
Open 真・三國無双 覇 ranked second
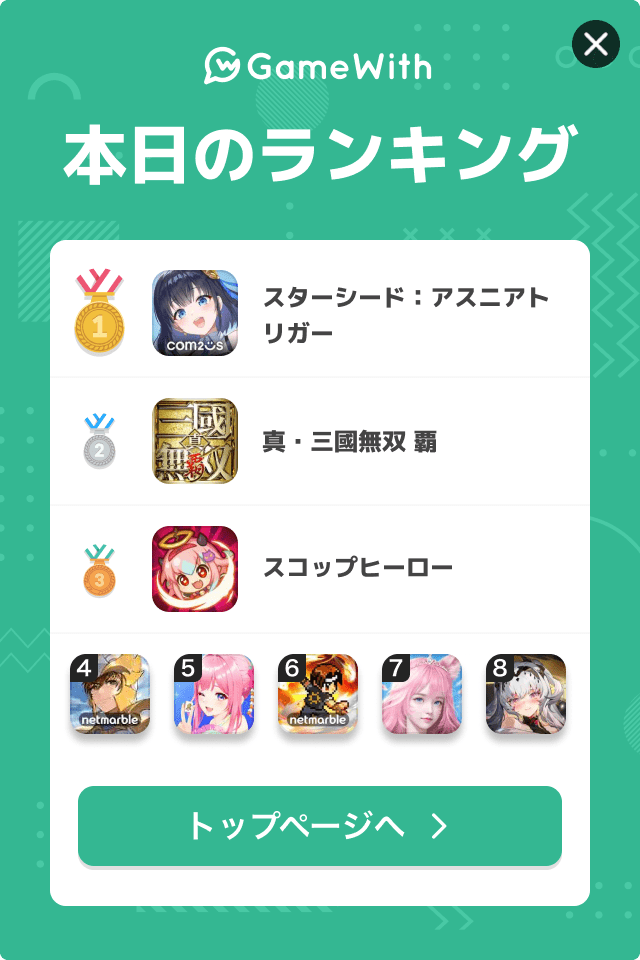(x=320, y=441)
